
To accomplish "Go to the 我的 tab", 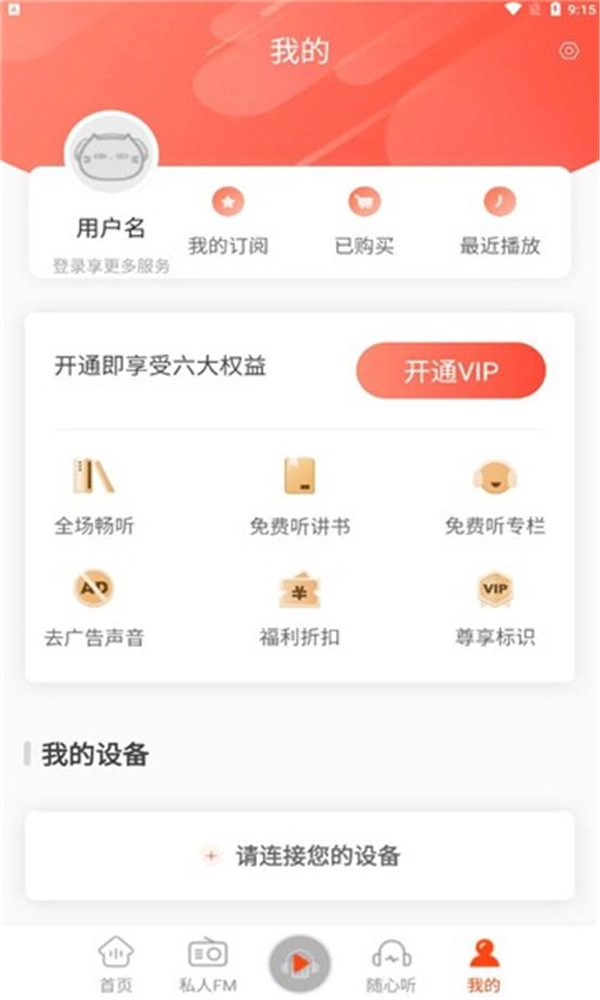I will point(483,964).
